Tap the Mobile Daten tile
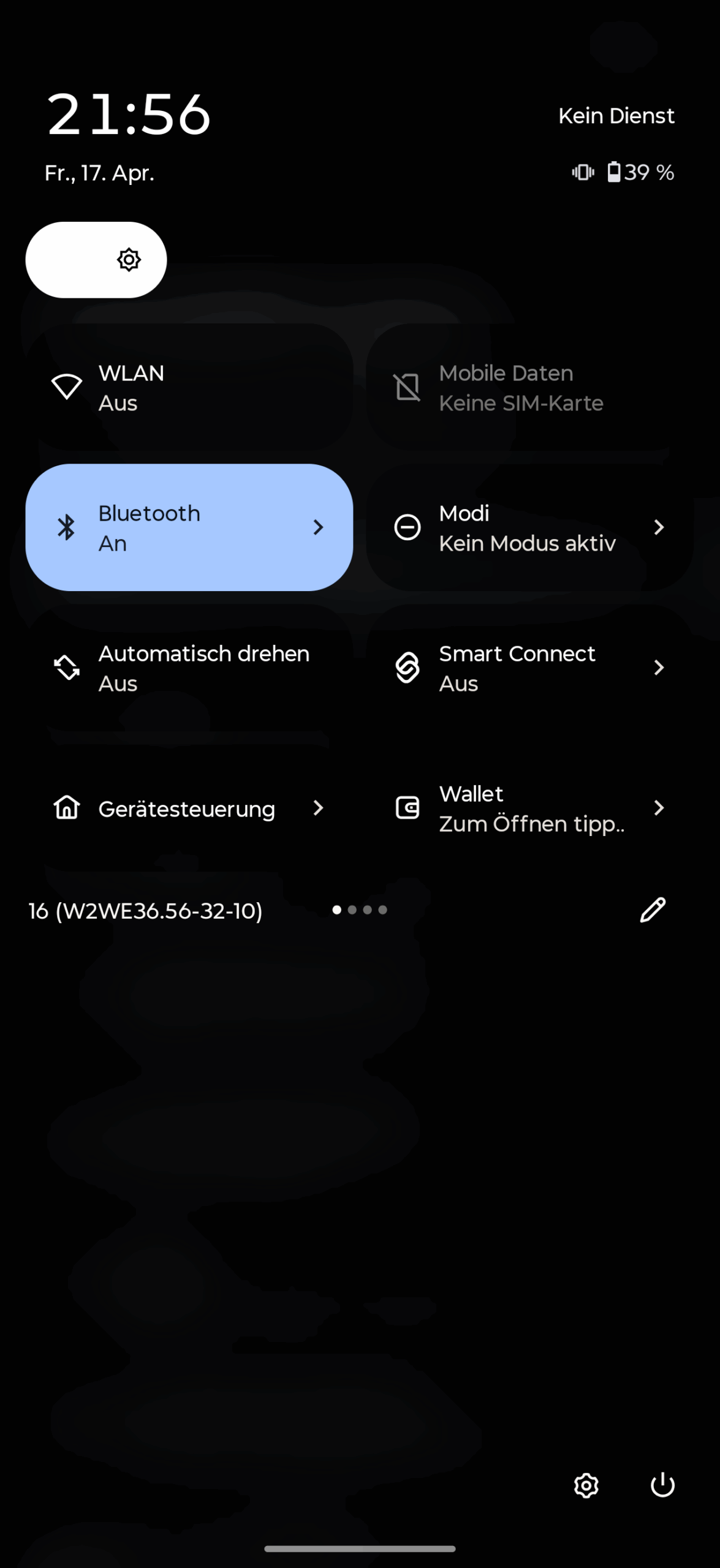 pyautogui.click(x=529, y=387)
